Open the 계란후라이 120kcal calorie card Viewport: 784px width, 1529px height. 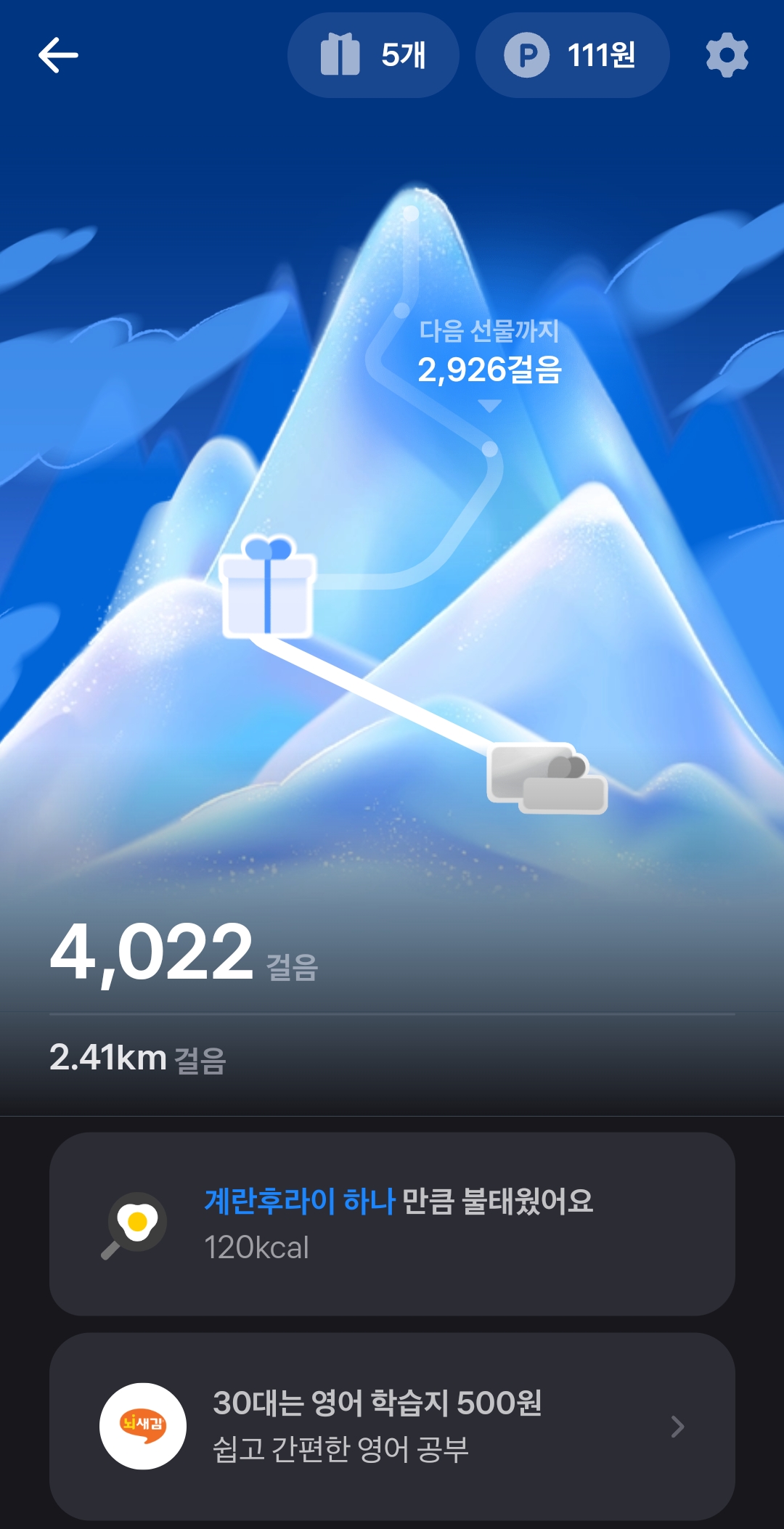pyautogui.click(x=392, y=1223)
